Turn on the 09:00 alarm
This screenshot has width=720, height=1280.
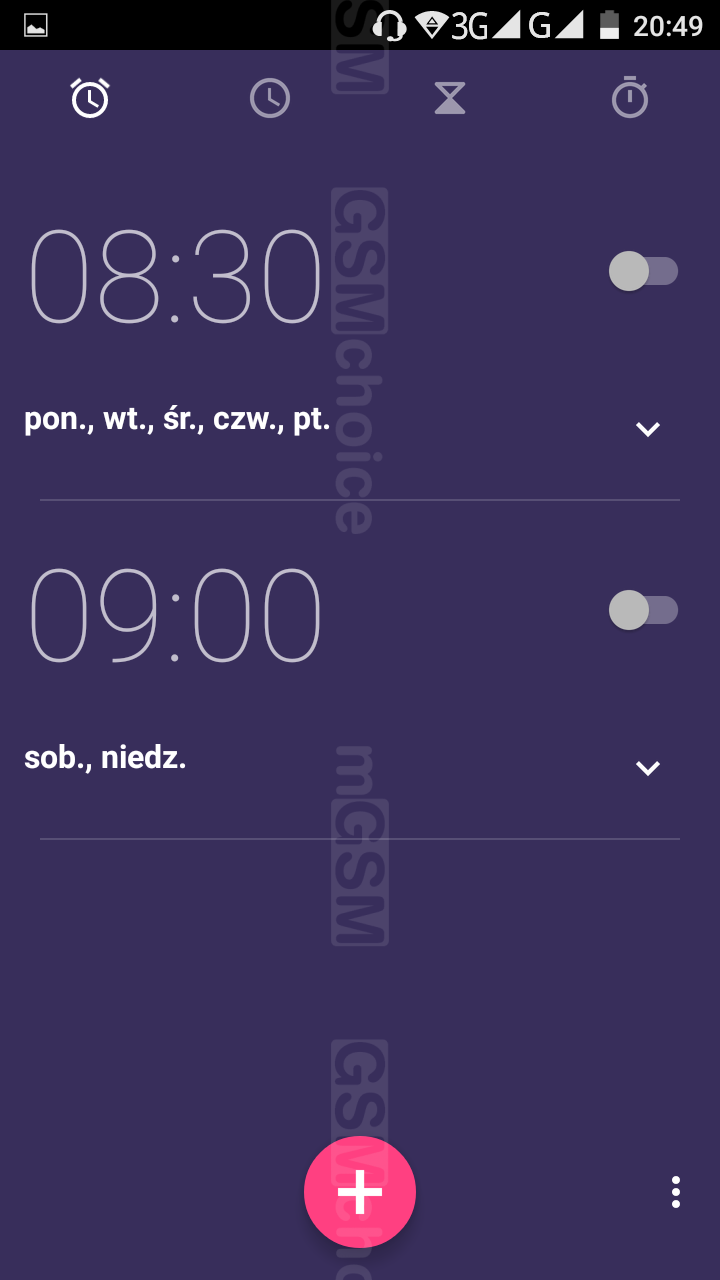[643, 610]
